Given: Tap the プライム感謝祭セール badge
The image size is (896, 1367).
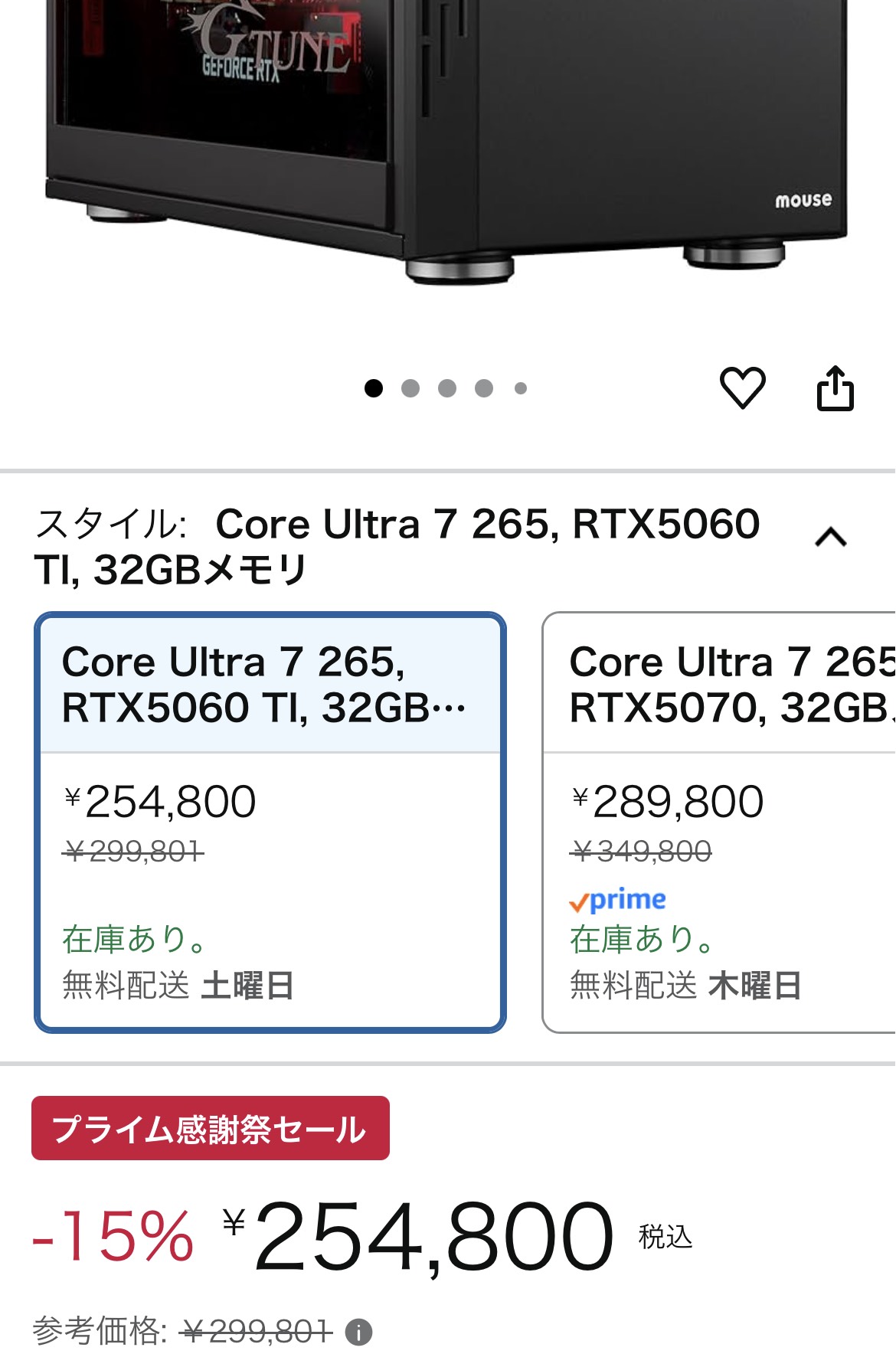Looking at the screenshot, I should 211,1129.
